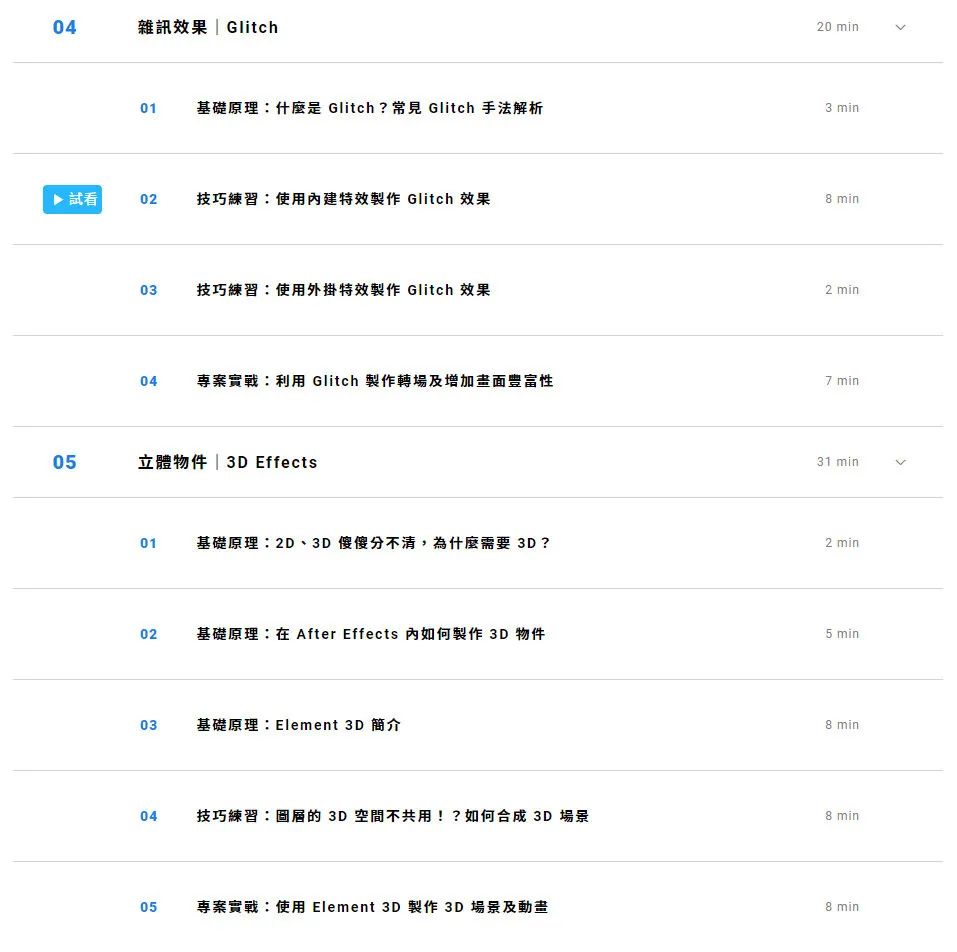Collapse the 雜訊效果 Glitch chapter chevron
The width and height of the screenshot is (957, 952).
900,27
